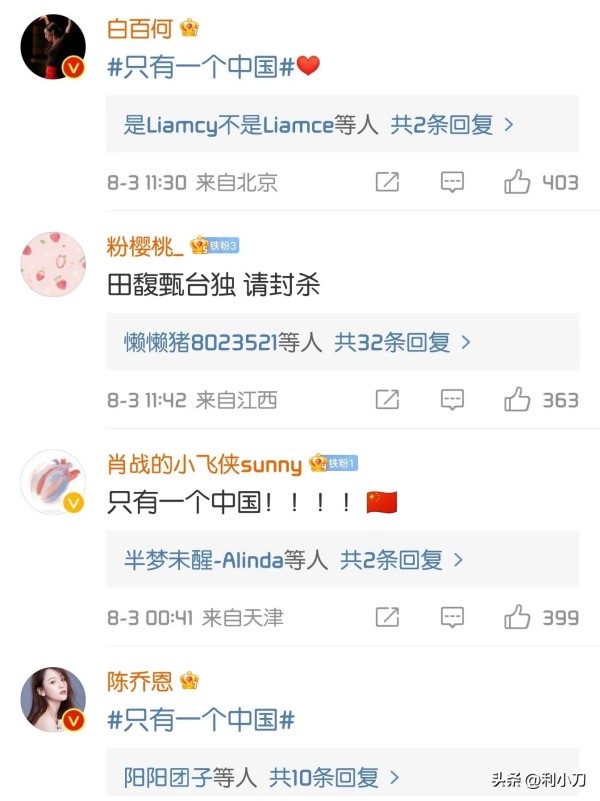Reply to 肖战的小飞侠sunny's comment
600x801 pixels.
pos(452,618)
